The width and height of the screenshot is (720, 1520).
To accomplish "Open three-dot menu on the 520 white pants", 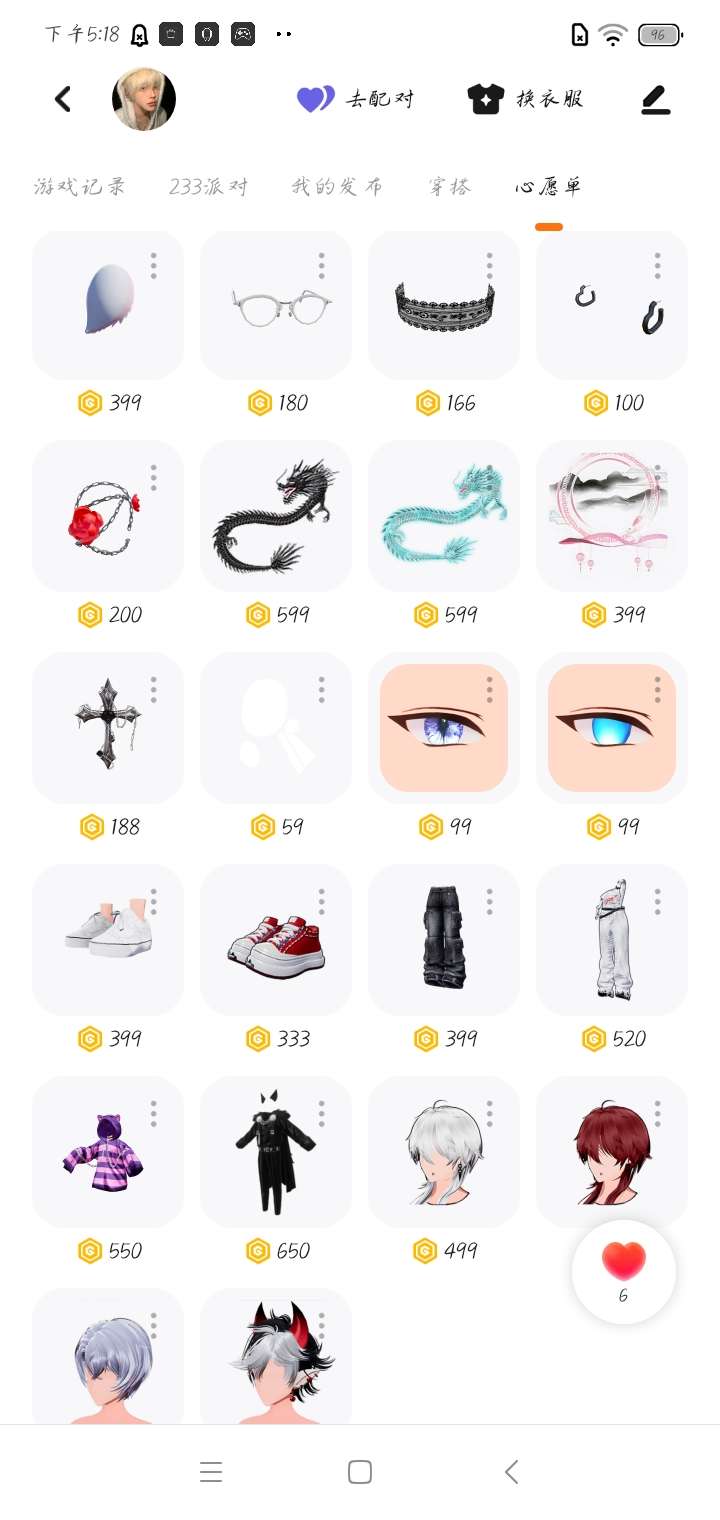I will point(658,901).
